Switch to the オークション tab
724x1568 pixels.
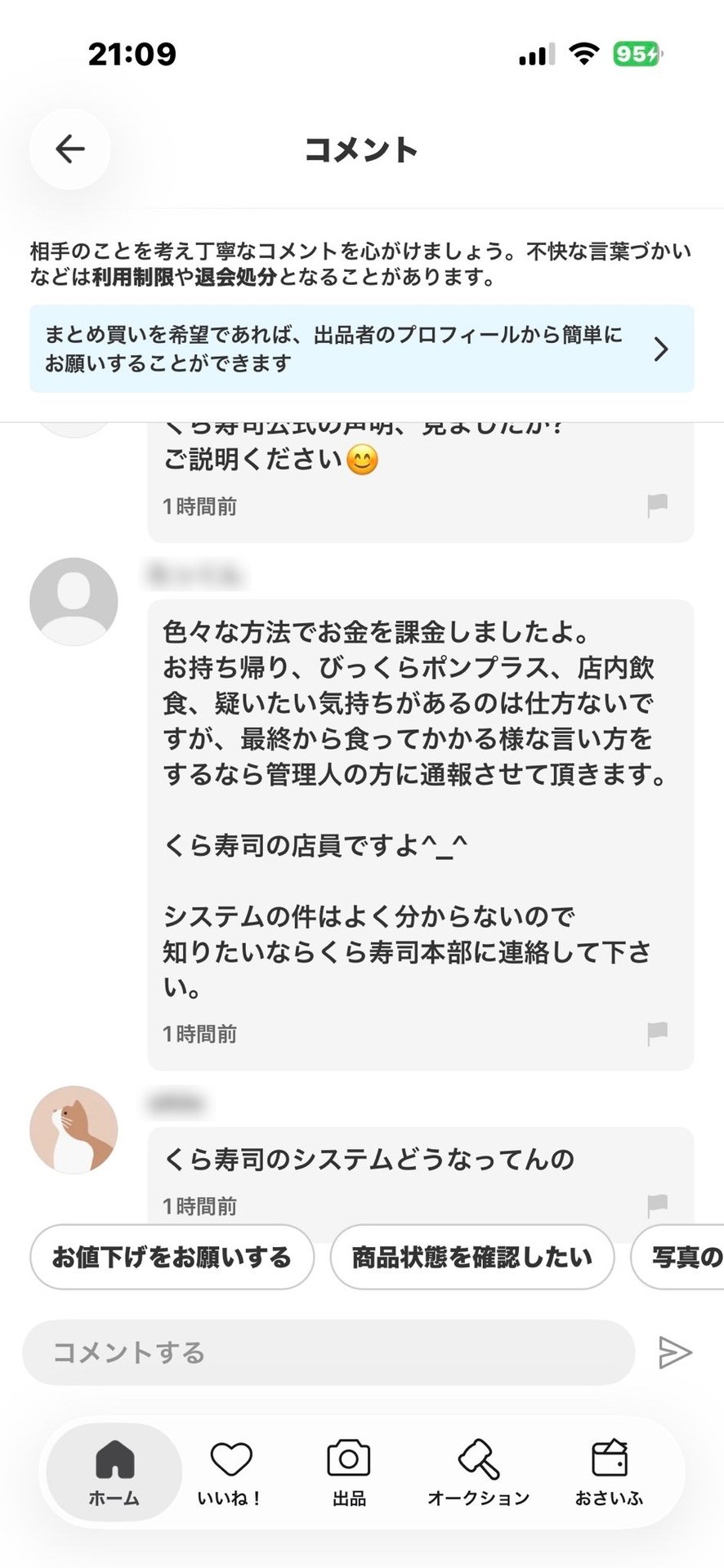point(479,1472)
